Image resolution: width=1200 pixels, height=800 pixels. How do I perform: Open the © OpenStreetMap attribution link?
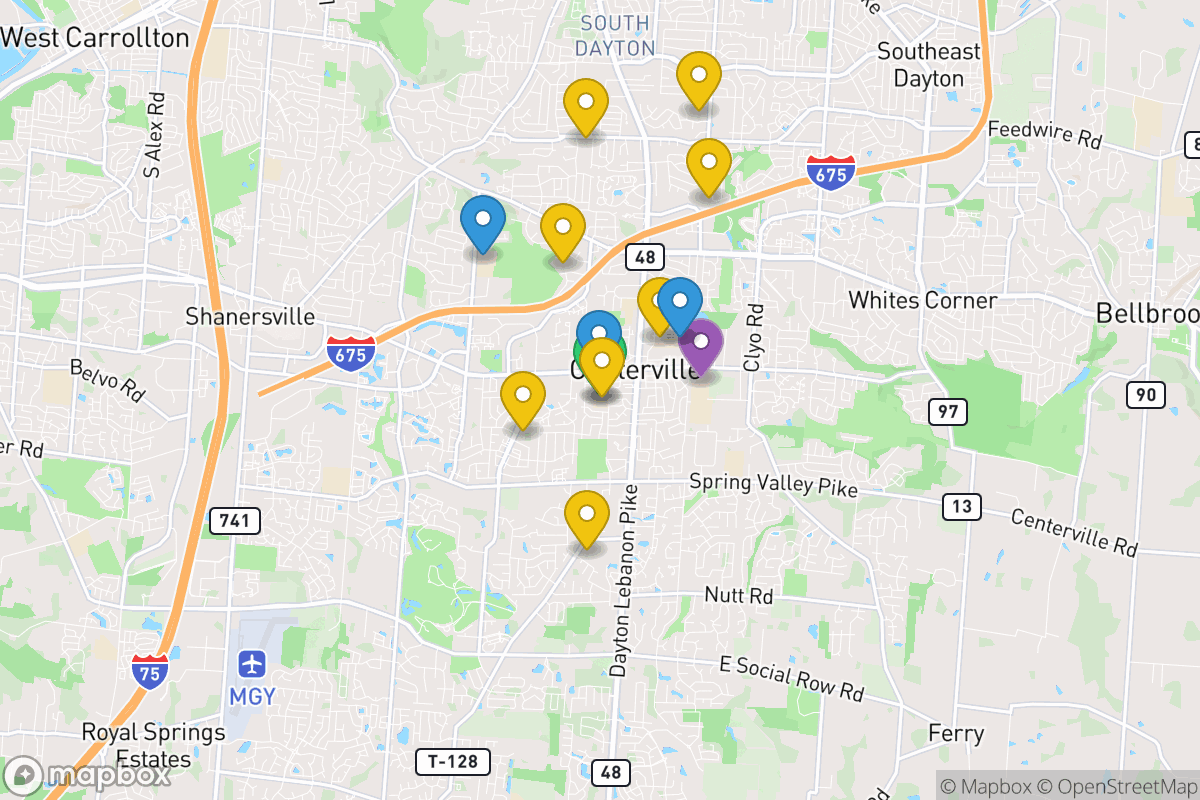1116,786
